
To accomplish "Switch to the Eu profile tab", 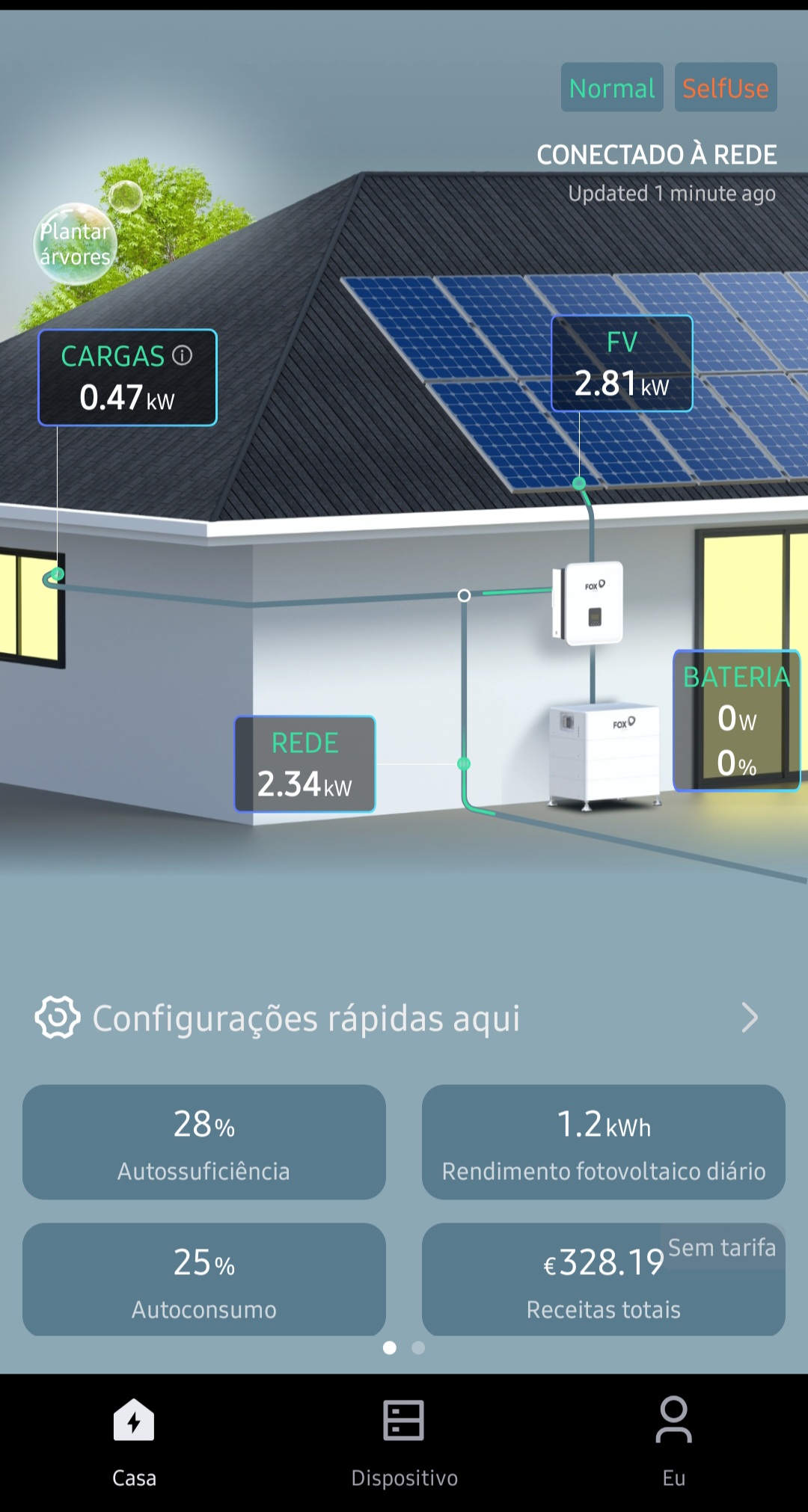I will pyautogui.click(x=673, y=1441).
